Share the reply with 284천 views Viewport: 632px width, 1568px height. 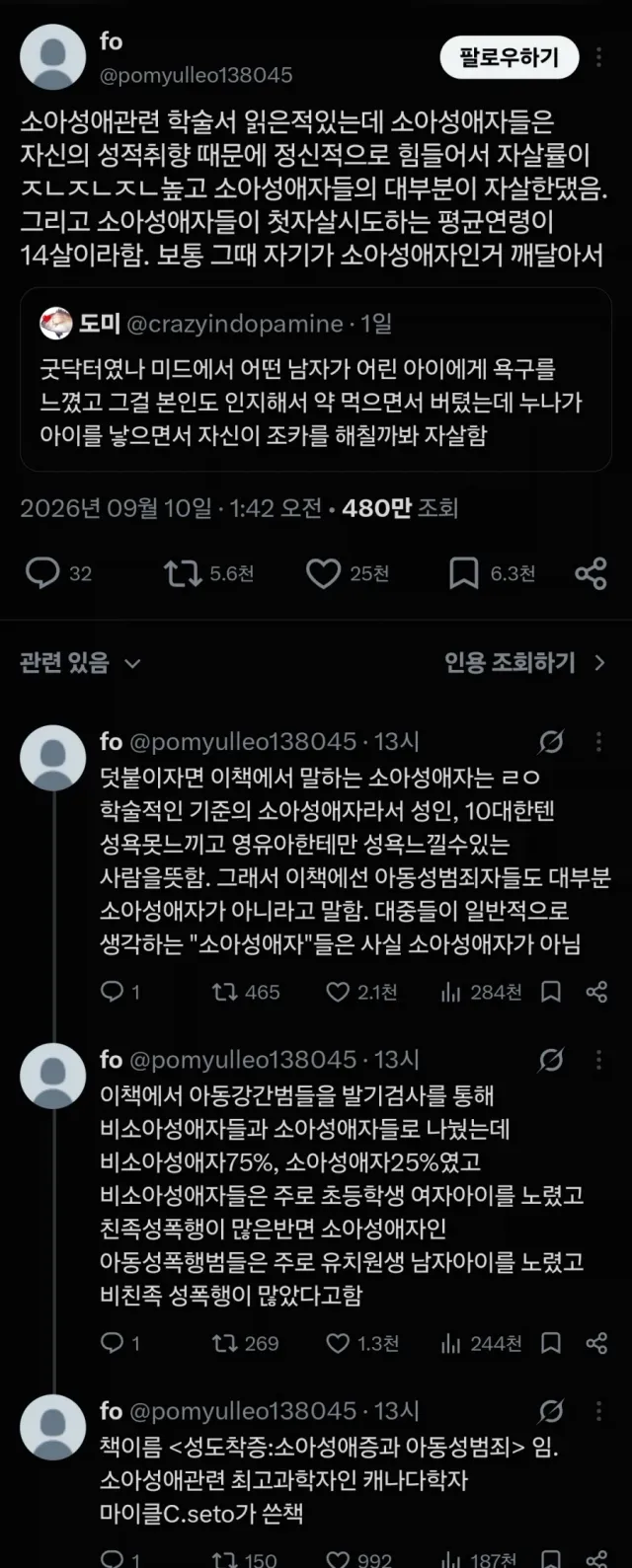click(x=596, y=992)
